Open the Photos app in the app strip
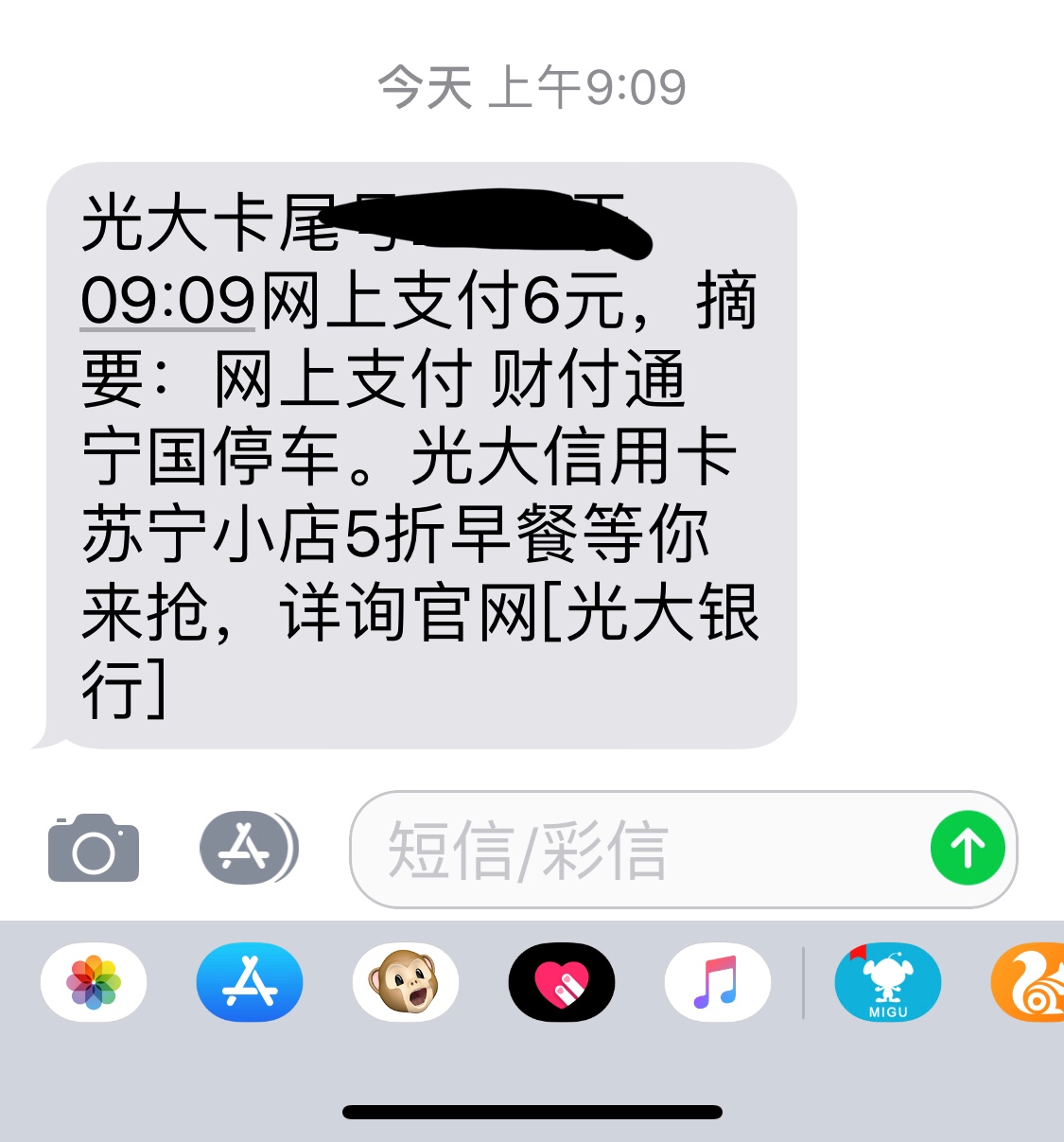The image size is (1064, 1142). (x=94, y=983)
